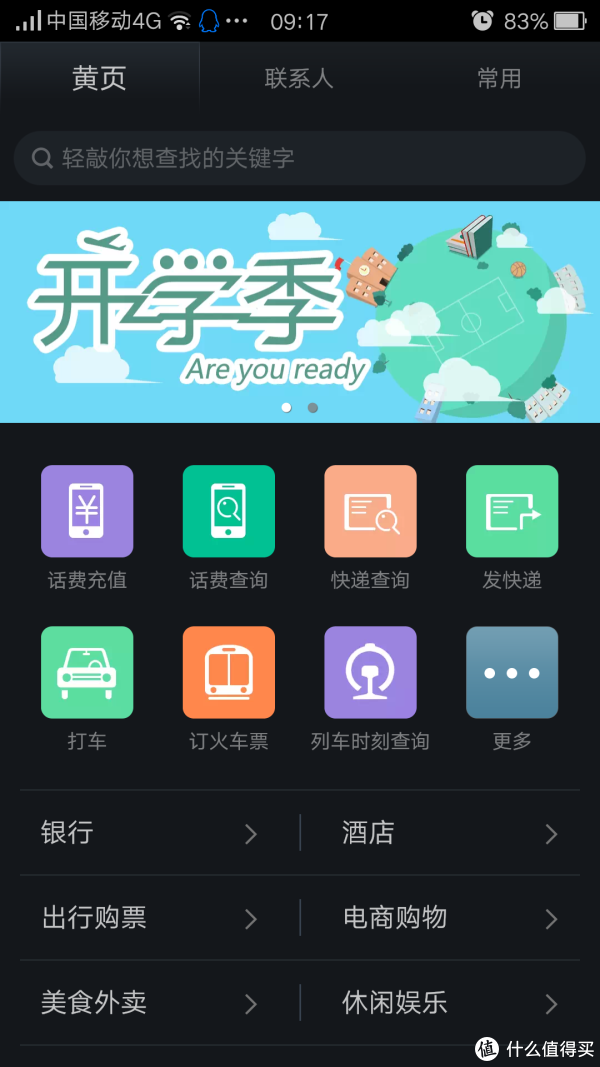Switch to the 联系人 tab
This screenshot has height=1067, width=600.
point(298,78)
